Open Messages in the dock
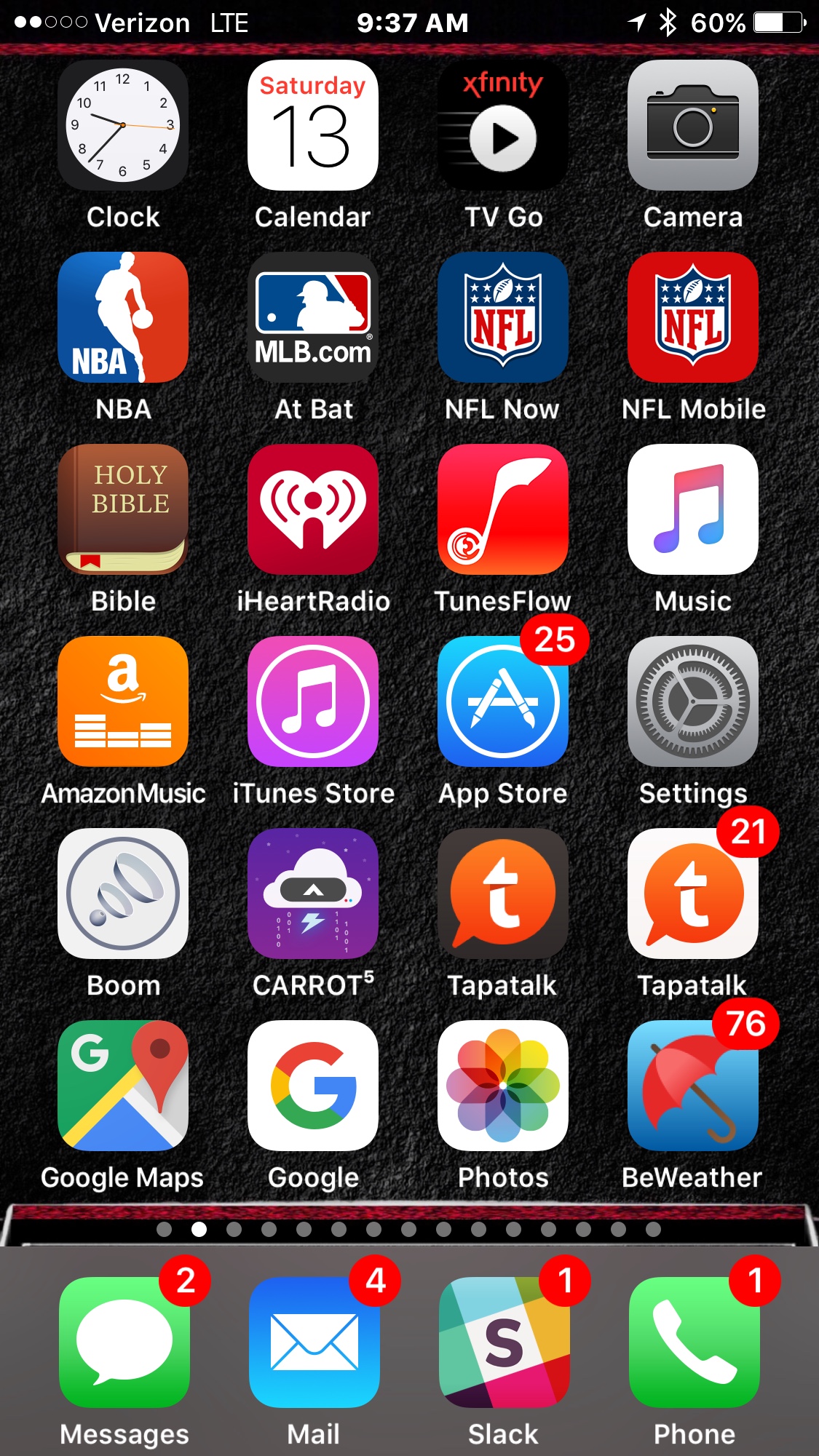 [124, 1342]
